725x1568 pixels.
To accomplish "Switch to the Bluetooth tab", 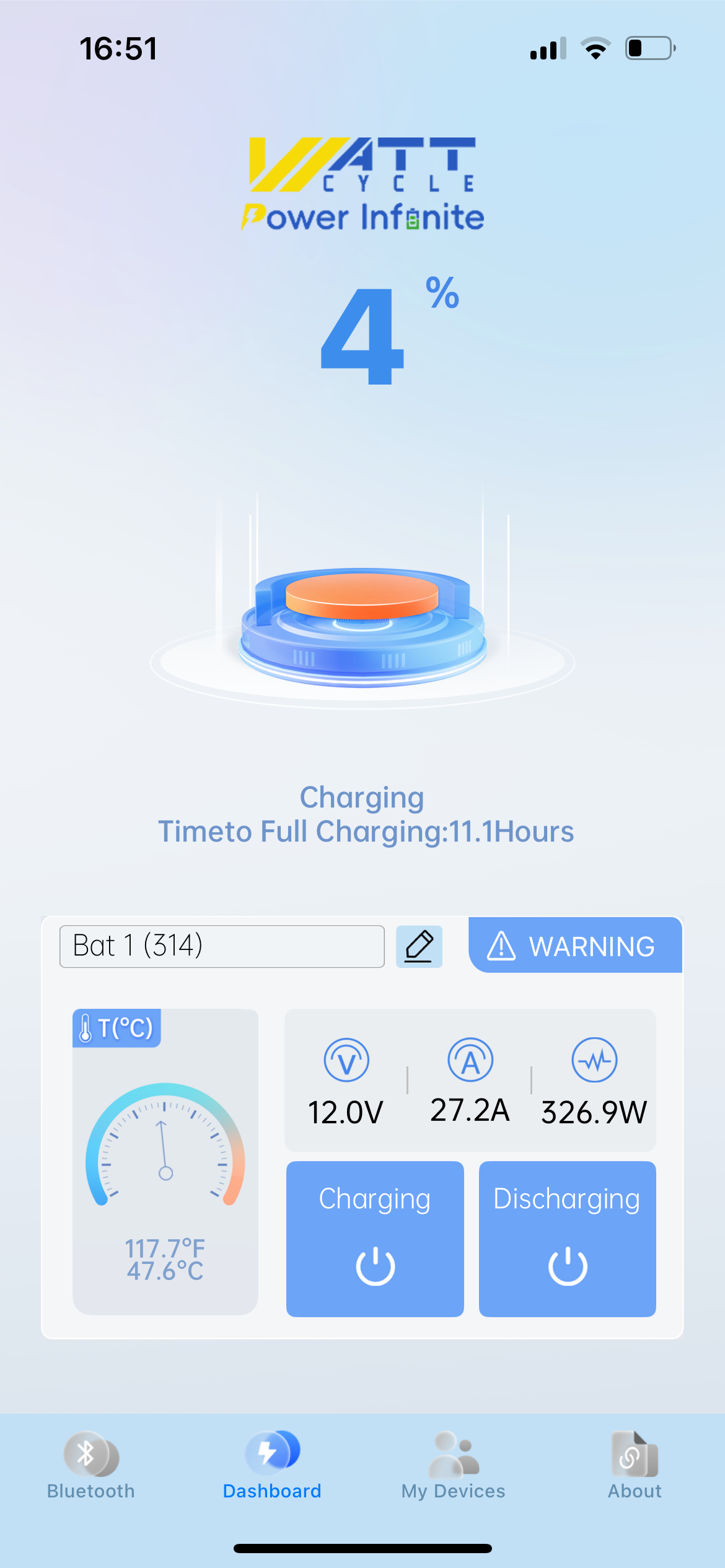I will pos(91,1465).
